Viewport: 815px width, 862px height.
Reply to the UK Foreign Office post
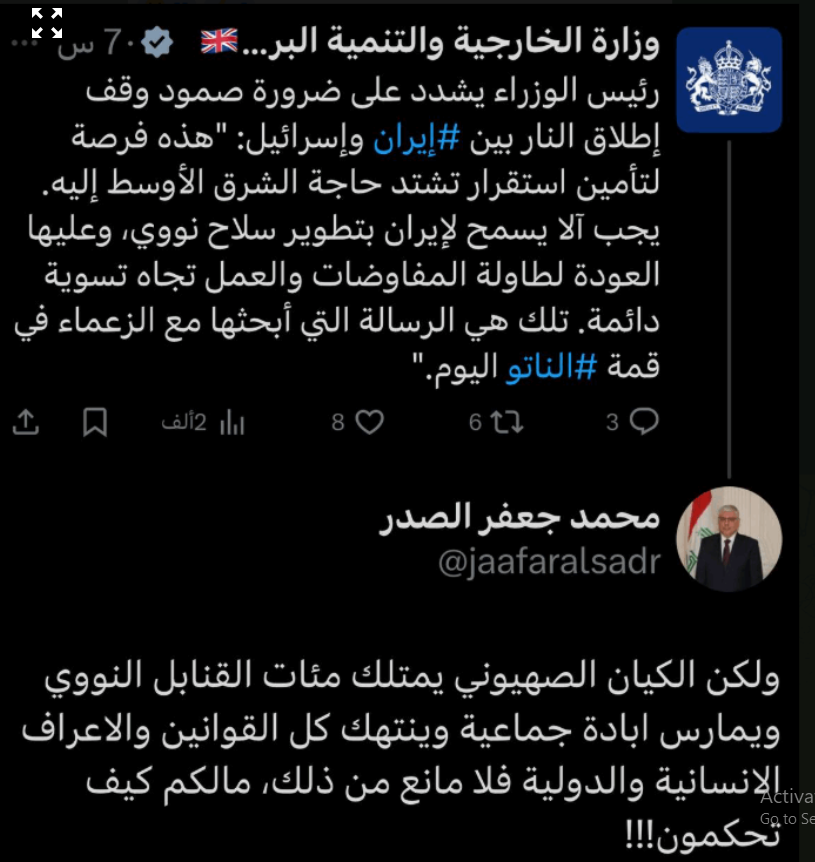644,422
